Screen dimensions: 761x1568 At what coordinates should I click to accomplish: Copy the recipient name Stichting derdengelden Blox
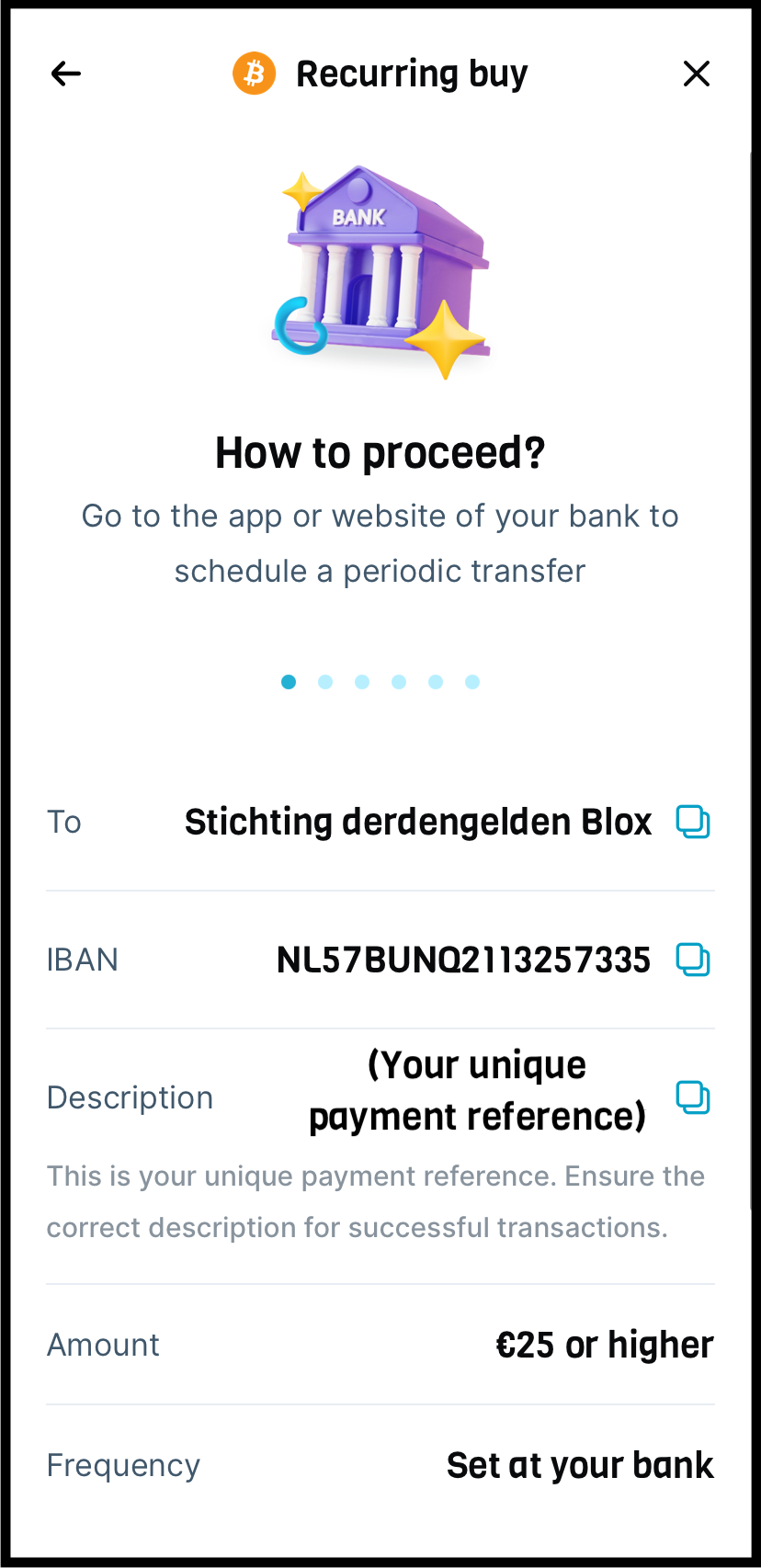point(693,821)
